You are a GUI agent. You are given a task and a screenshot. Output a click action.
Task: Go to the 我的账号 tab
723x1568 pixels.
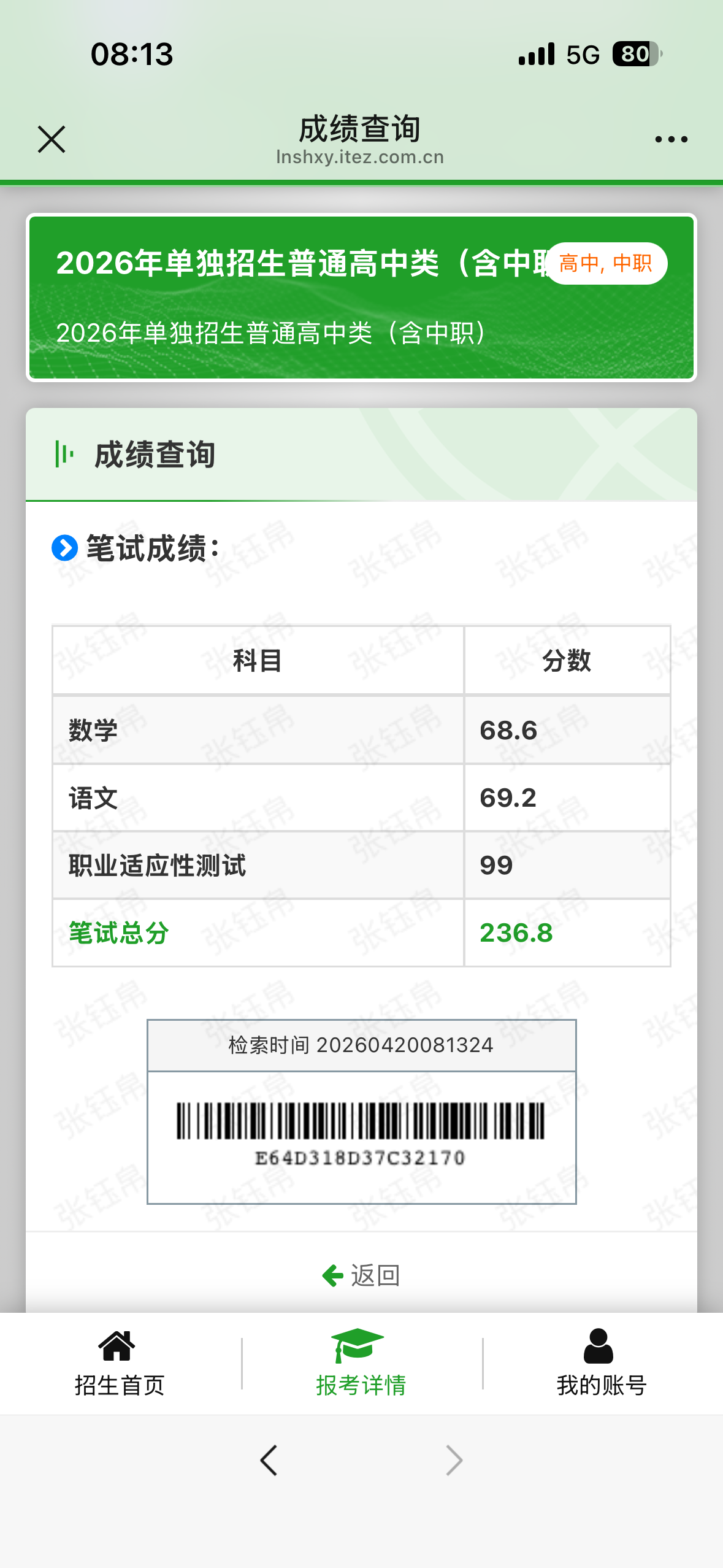click(x=601, y=1364)
